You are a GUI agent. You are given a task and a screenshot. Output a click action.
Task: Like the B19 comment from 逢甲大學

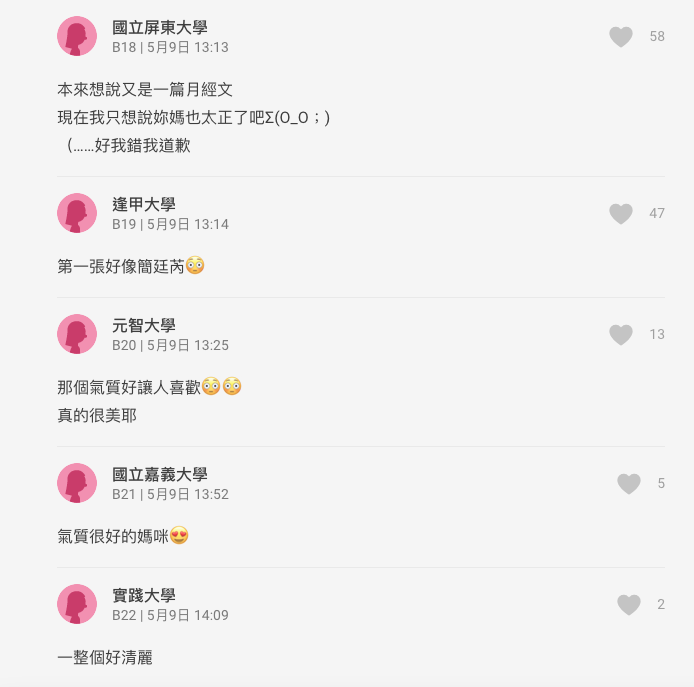(x=621, y=213)
